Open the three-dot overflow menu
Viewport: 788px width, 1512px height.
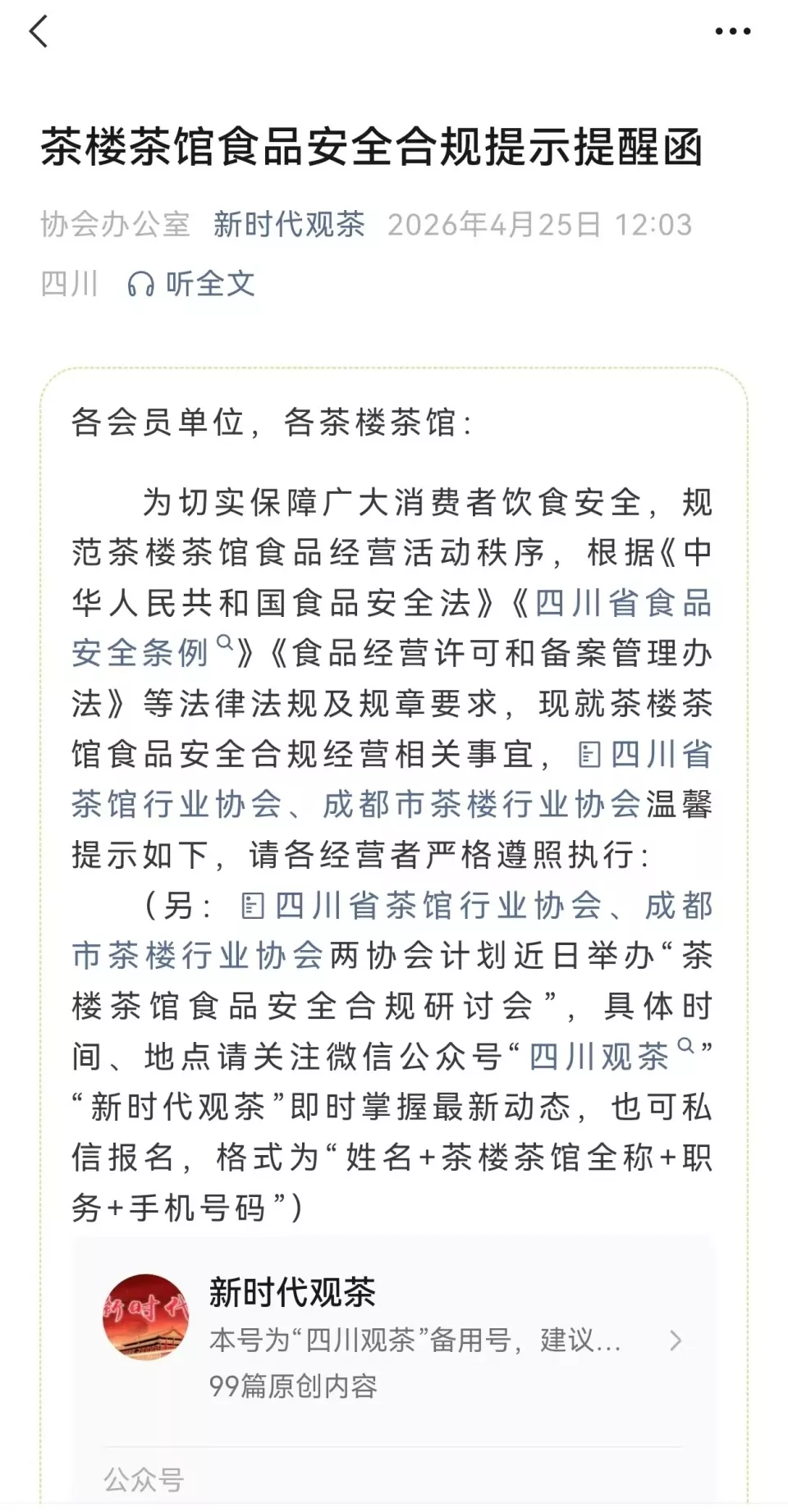[x=732, y=32]
